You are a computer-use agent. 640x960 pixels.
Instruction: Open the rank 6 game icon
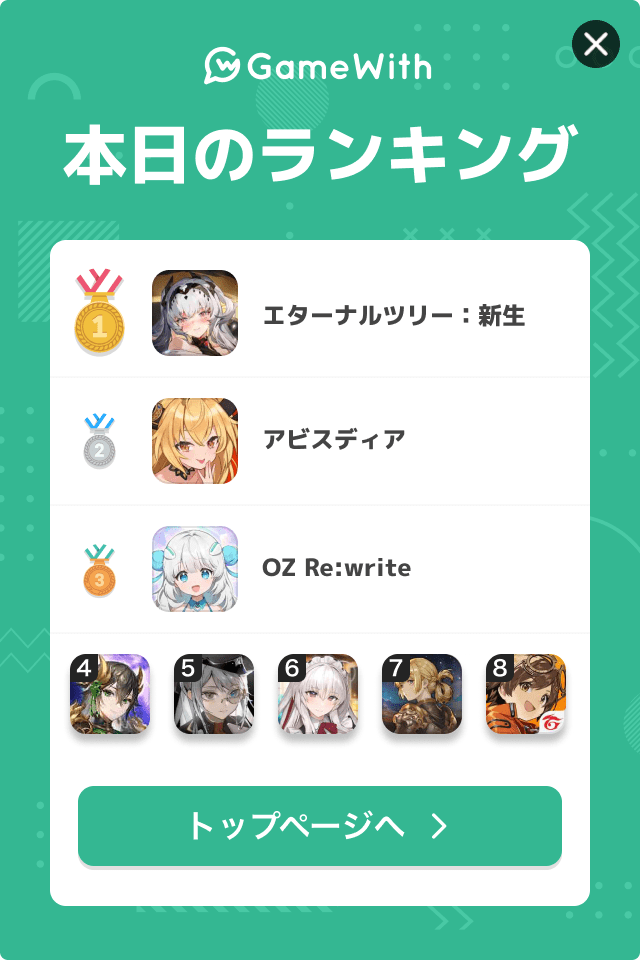[x=318, y=694]
